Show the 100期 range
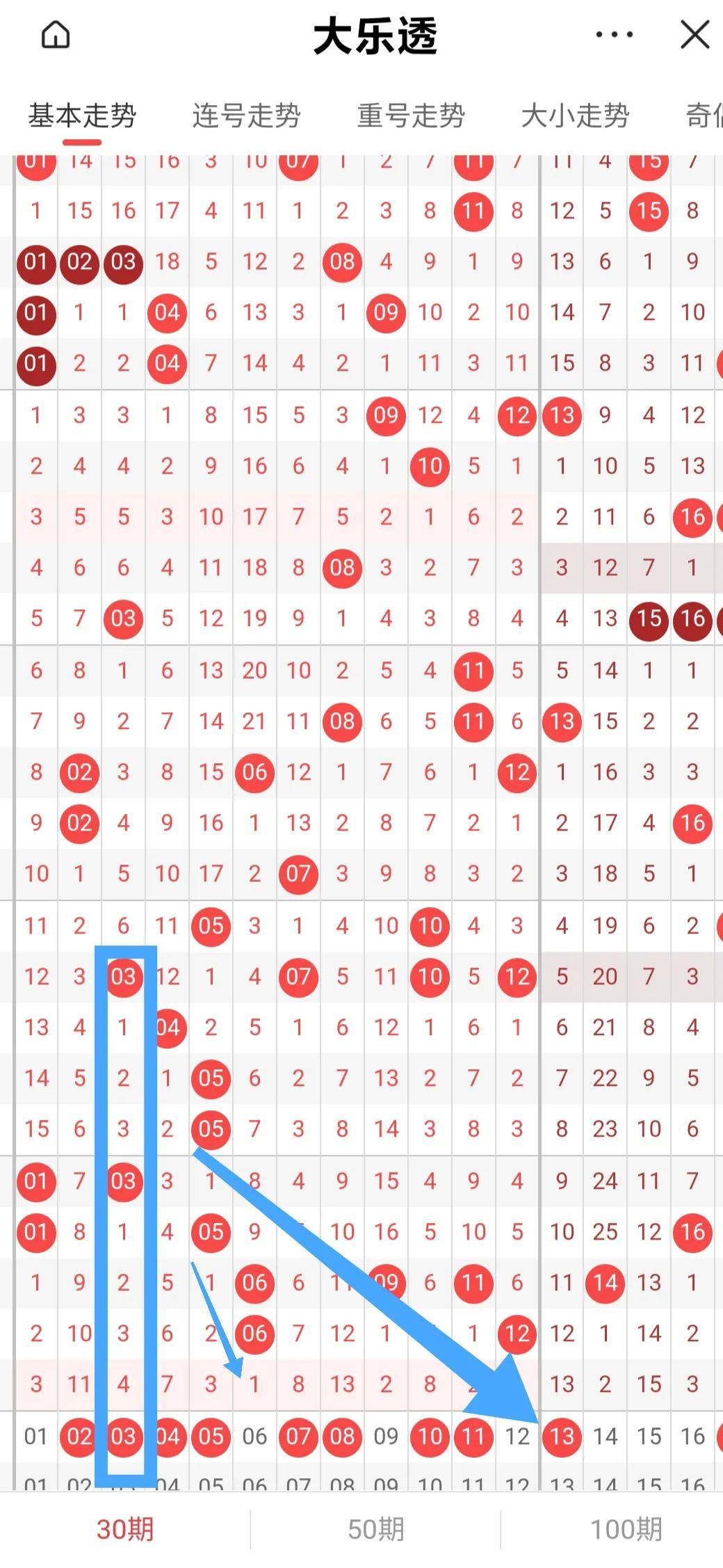This screenshot has height=1568, width=723. coord(626,1529)
